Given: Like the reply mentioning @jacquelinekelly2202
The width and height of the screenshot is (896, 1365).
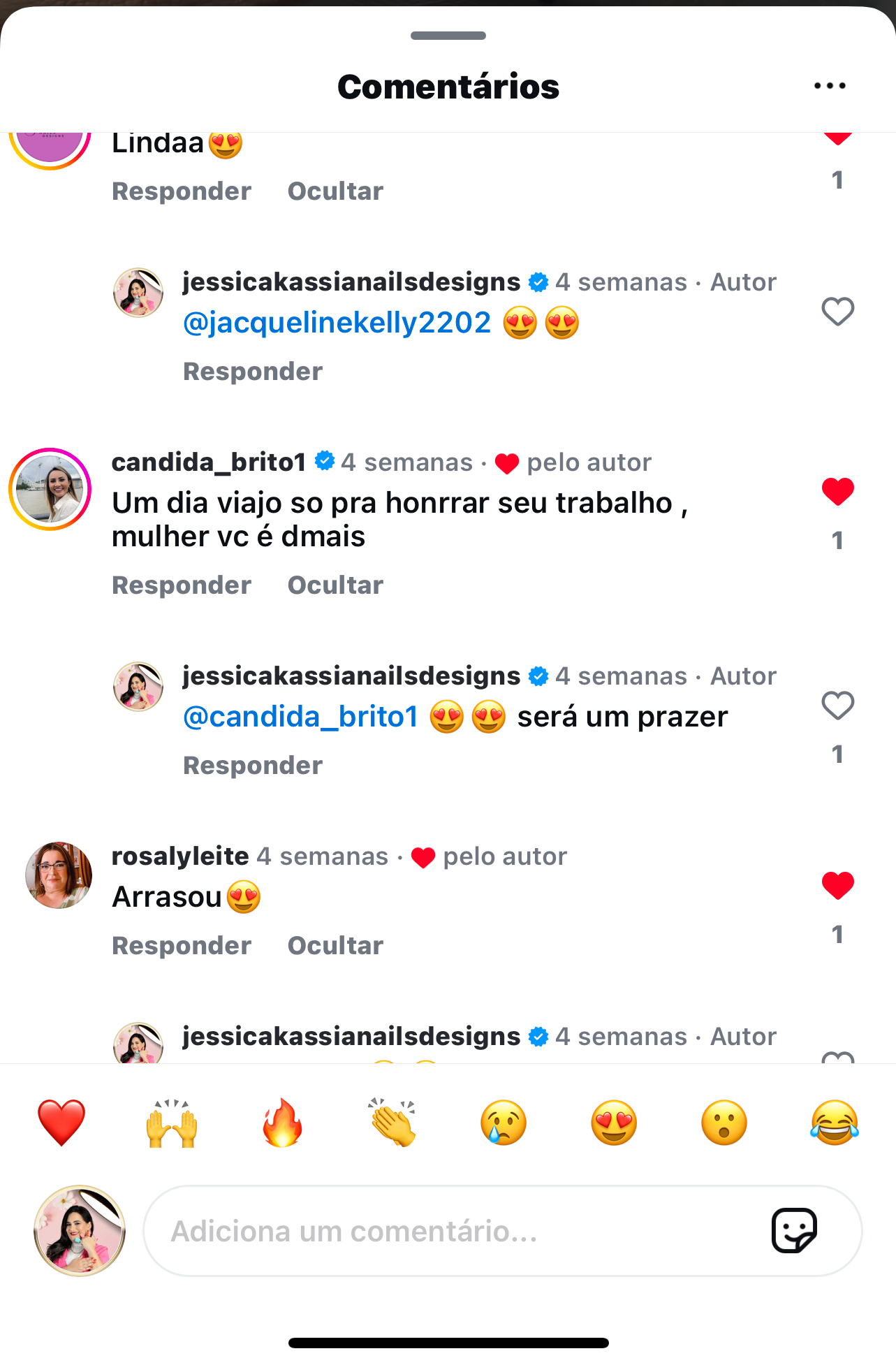Looking at the screenshot, I should (837, 312).
